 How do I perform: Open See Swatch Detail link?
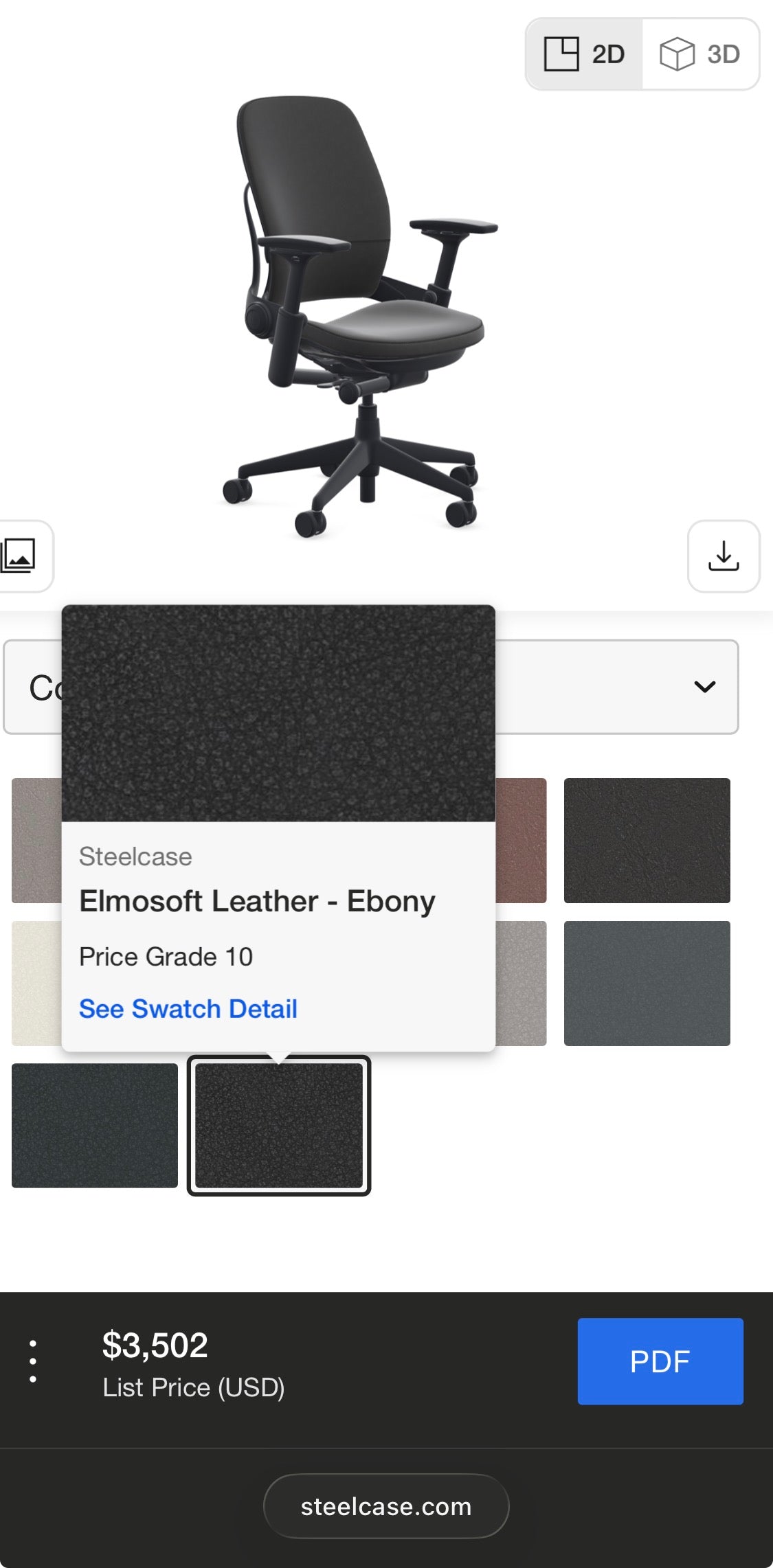188,1008
